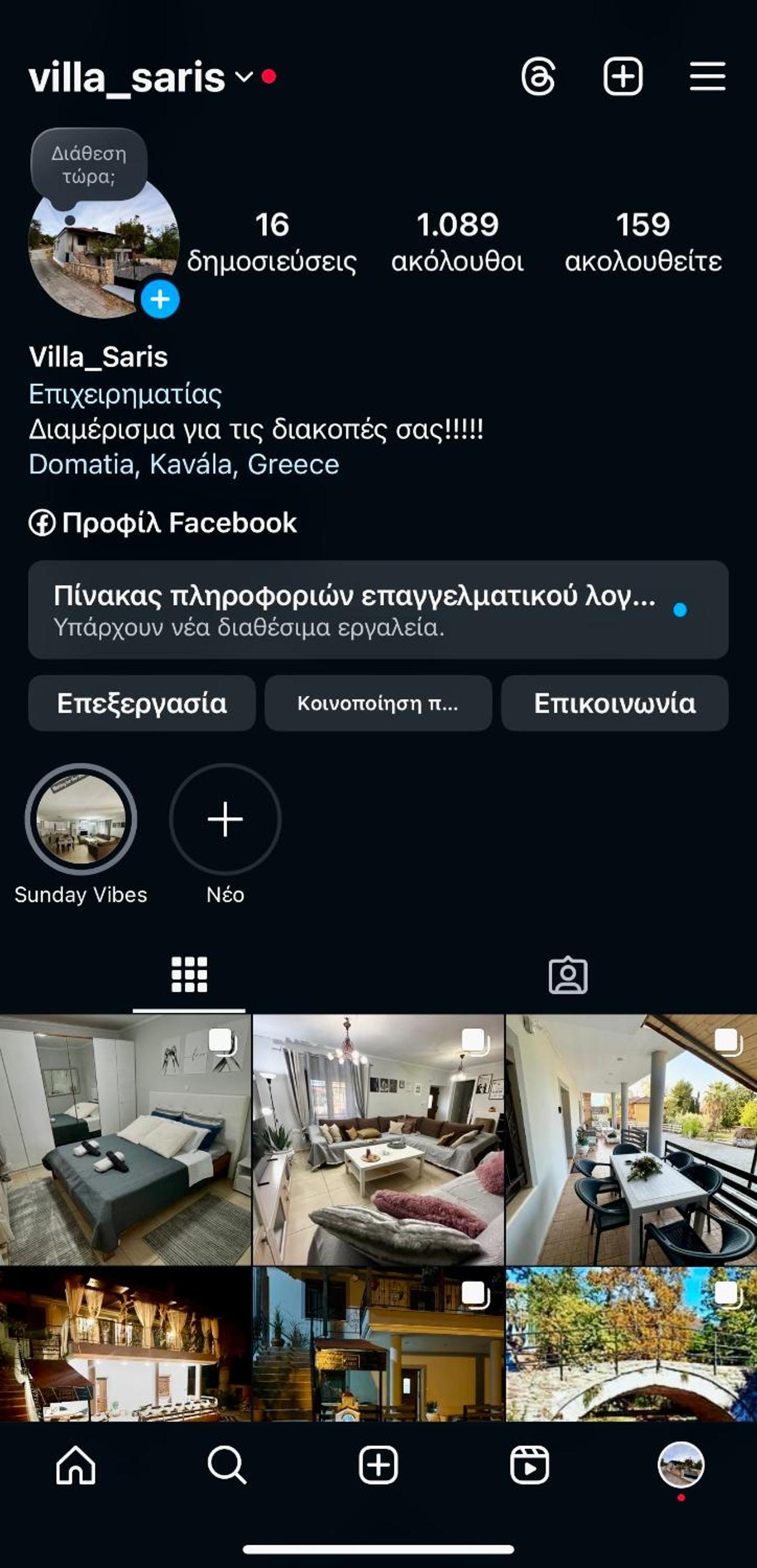This screenshot has width=757, height=1568.
Task: Open Πίνακας πληροφοριών επαγγελματικού λογαριασμού
Action: point(378,610)
